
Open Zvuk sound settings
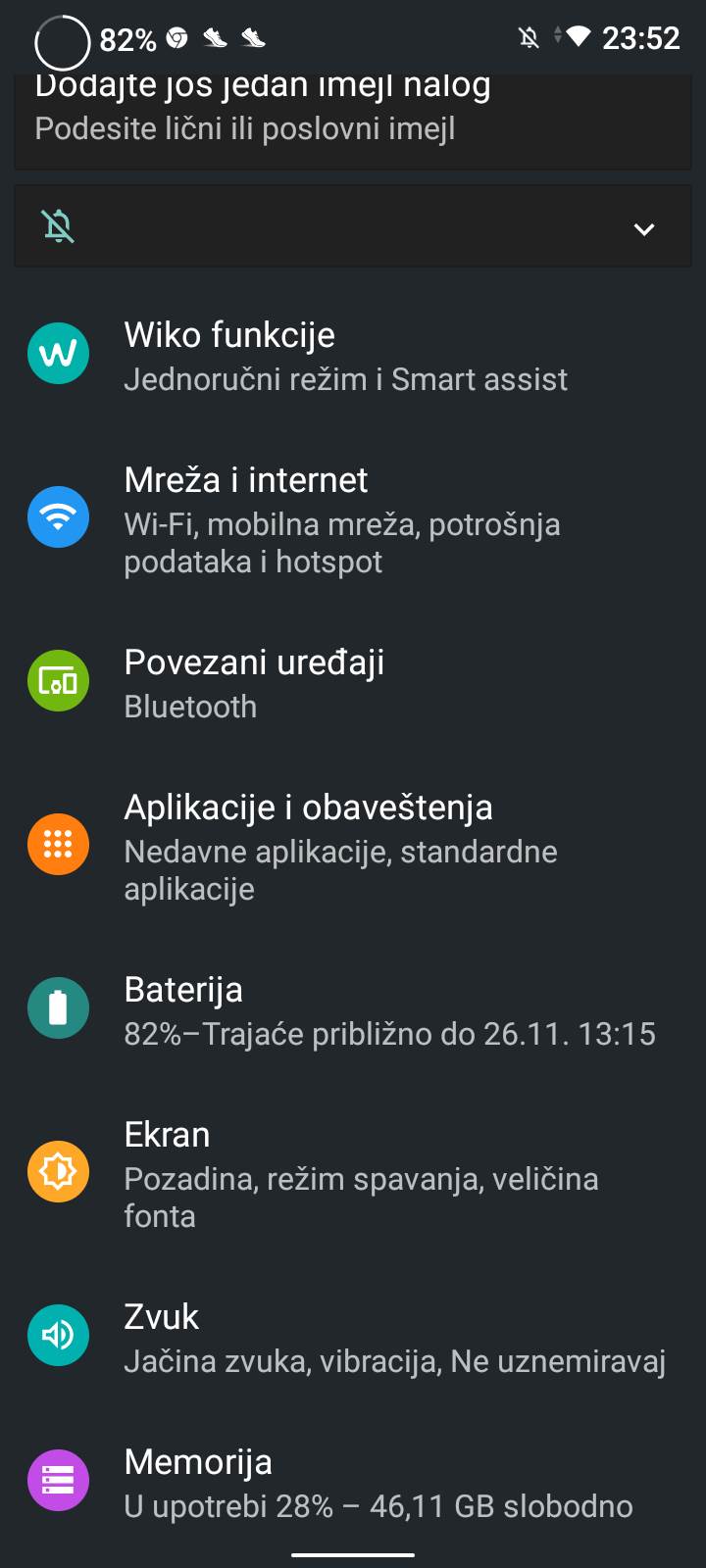(x=394, y=1338)
